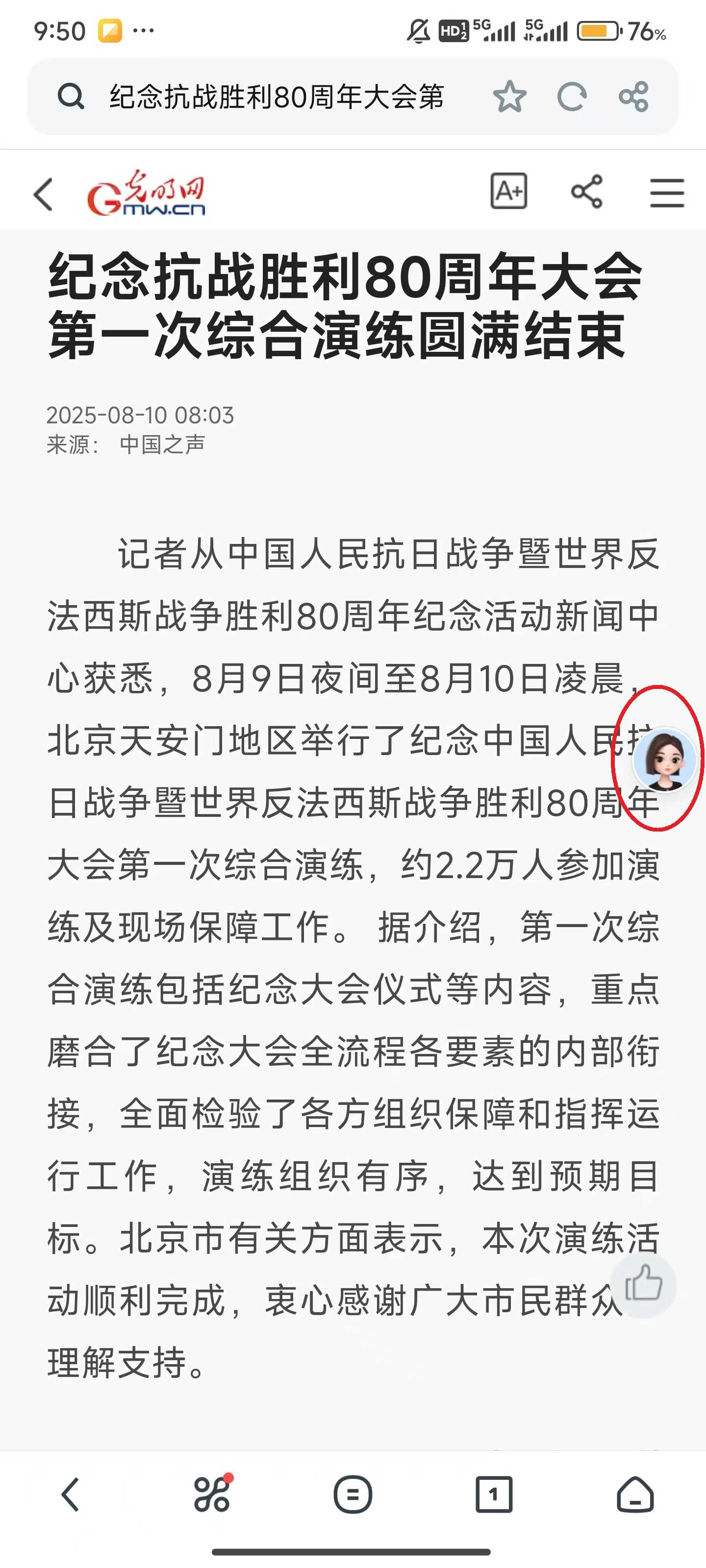The height and width of the screenshot is (1568, 706).
Task: Tap the address bar showing 纪念抗战胜利80周年大会第
Action: pos(276,97)
